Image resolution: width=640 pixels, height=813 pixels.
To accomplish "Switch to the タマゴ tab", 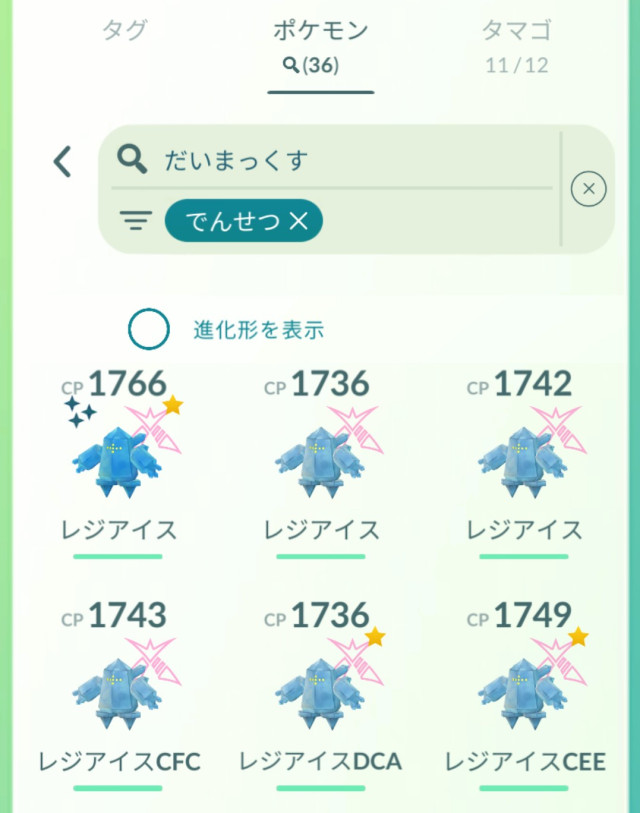I will point(518,42).
